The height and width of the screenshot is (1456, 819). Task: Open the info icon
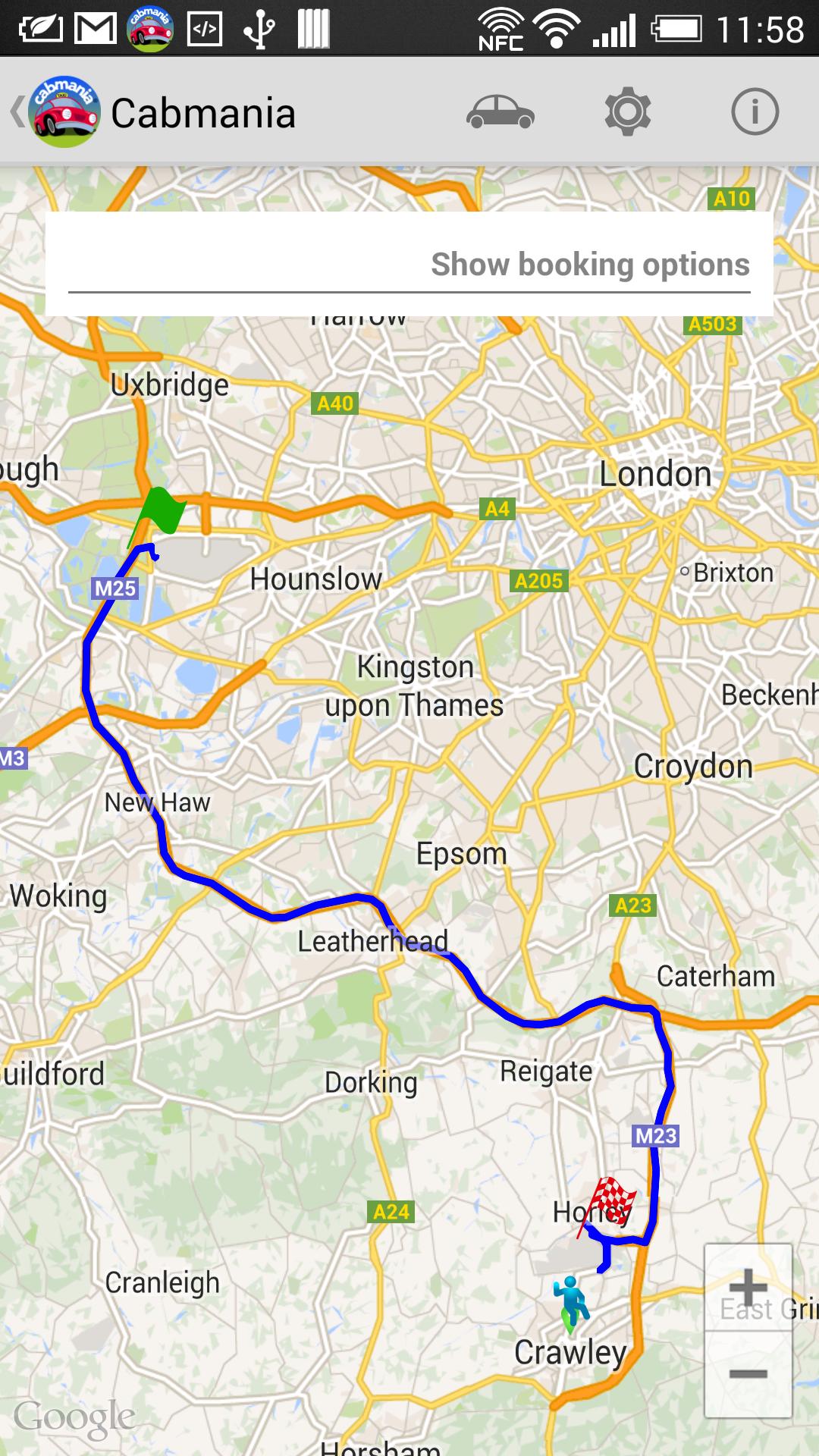tap(755, 112)
